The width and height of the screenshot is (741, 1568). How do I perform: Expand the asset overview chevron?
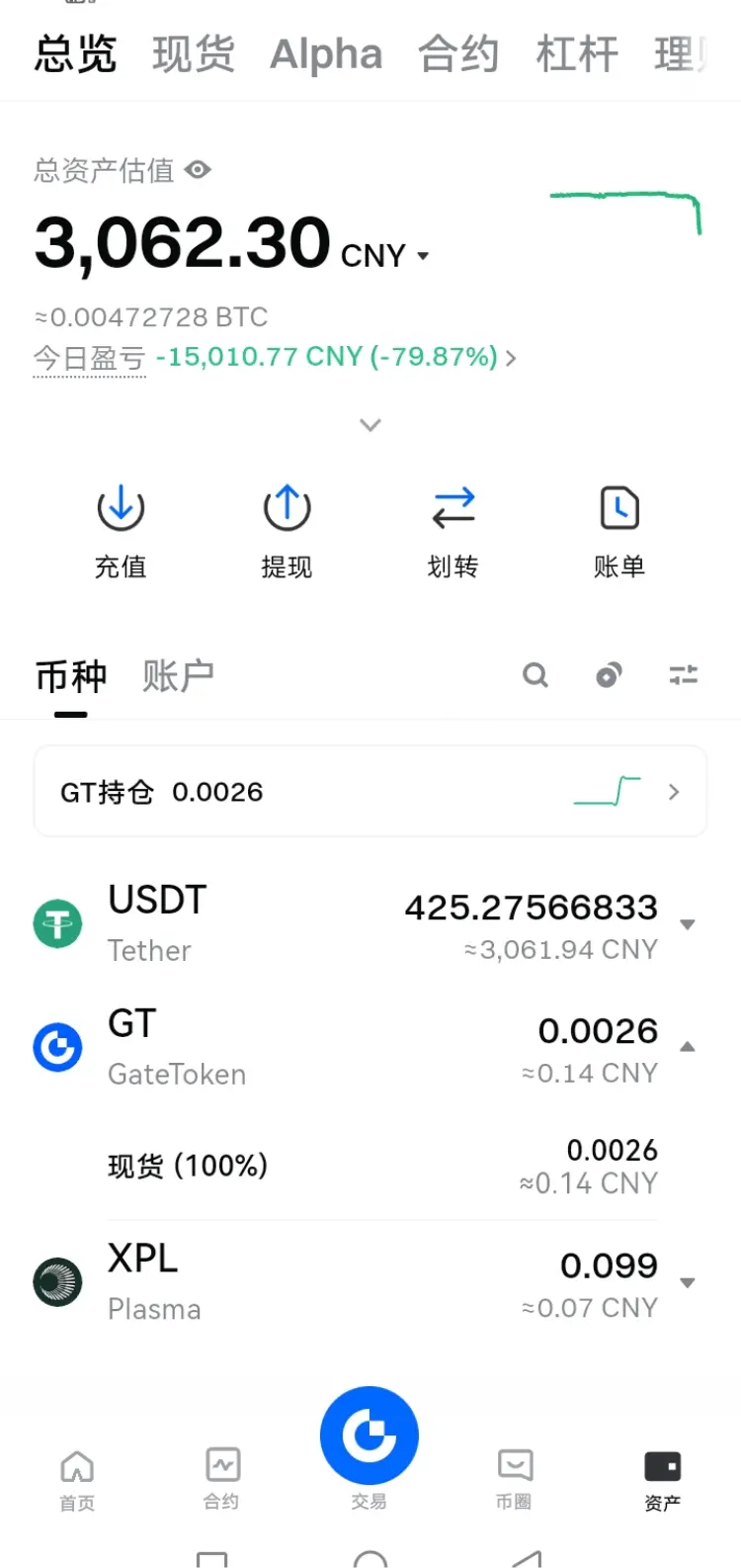tap(370, 425)
